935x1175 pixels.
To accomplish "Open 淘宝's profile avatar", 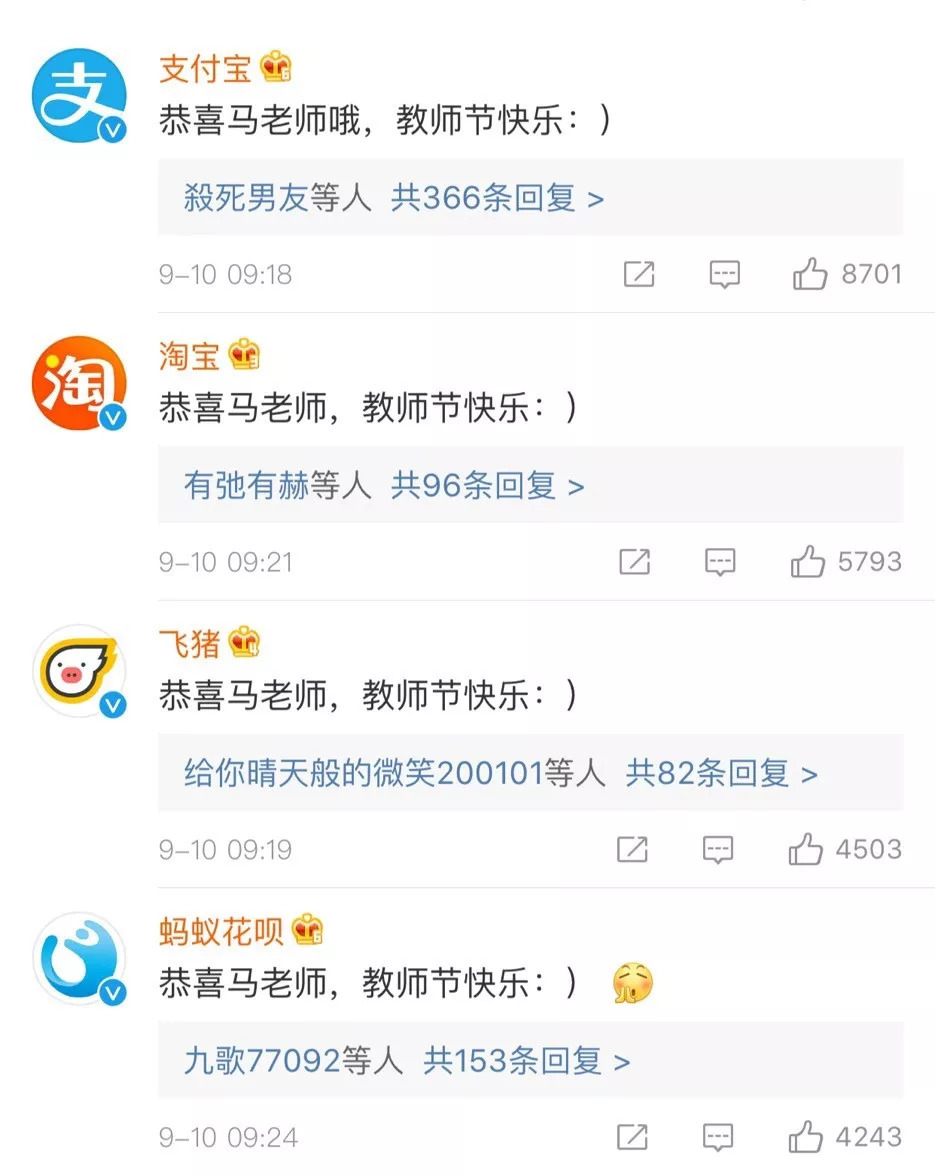I will [x=80, y=384].
